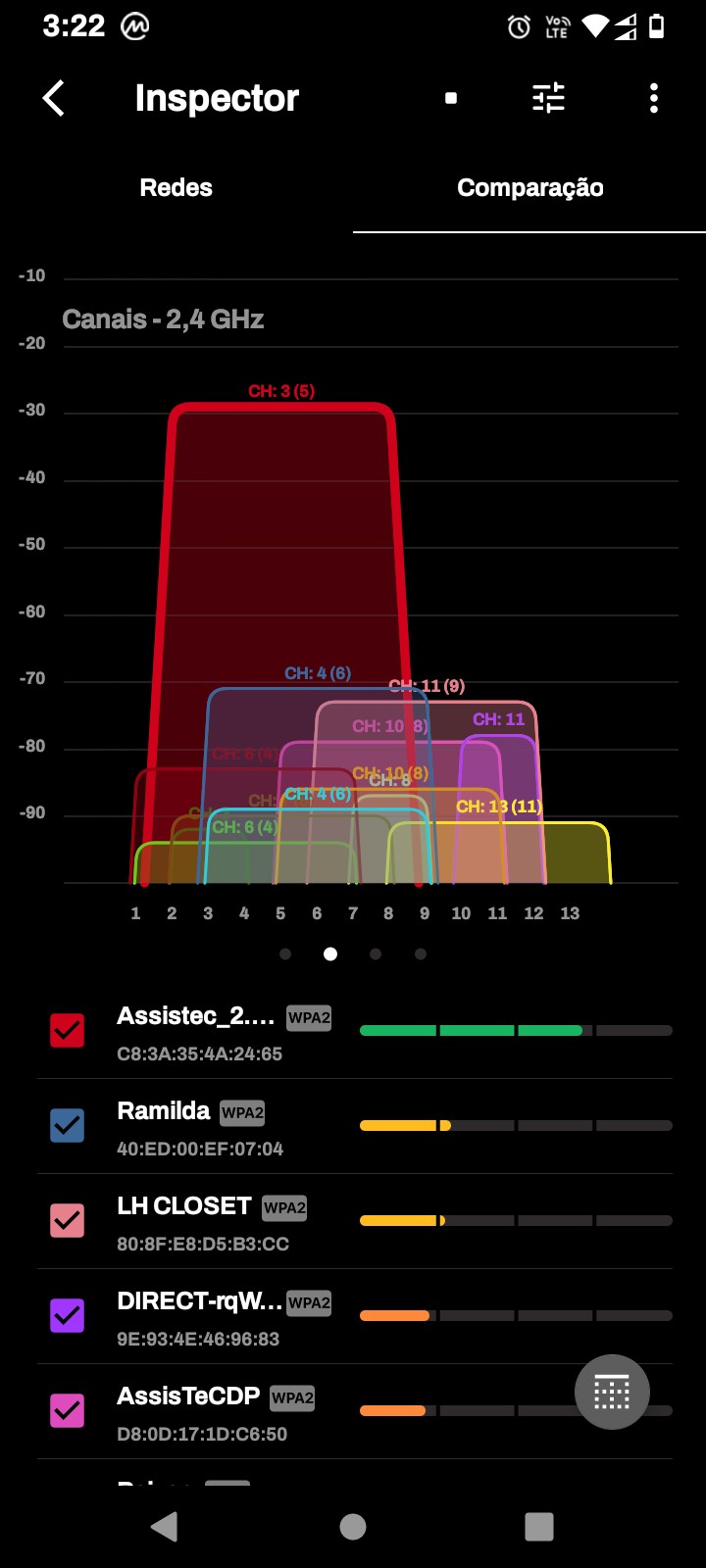Stop the scan with the square icon

[451, 98]
